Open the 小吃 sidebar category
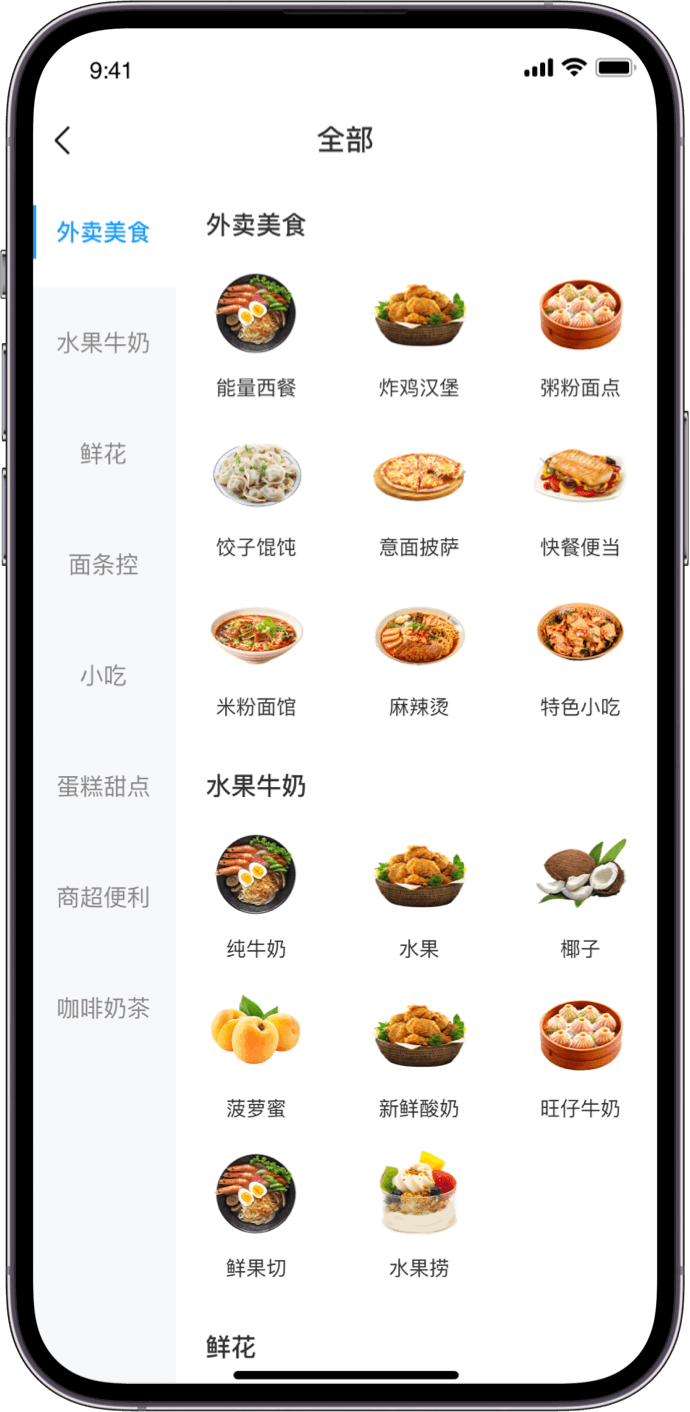The image size is (690, 1412). click(x=103, y=676)
